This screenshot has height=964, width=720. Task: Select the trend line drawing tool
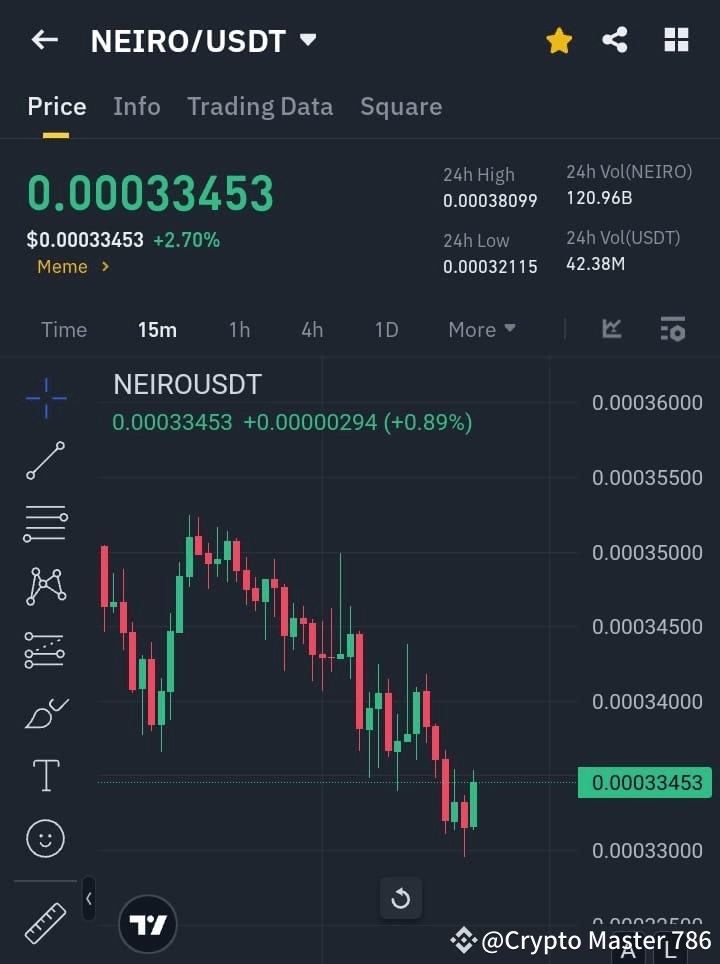[44, 462]
